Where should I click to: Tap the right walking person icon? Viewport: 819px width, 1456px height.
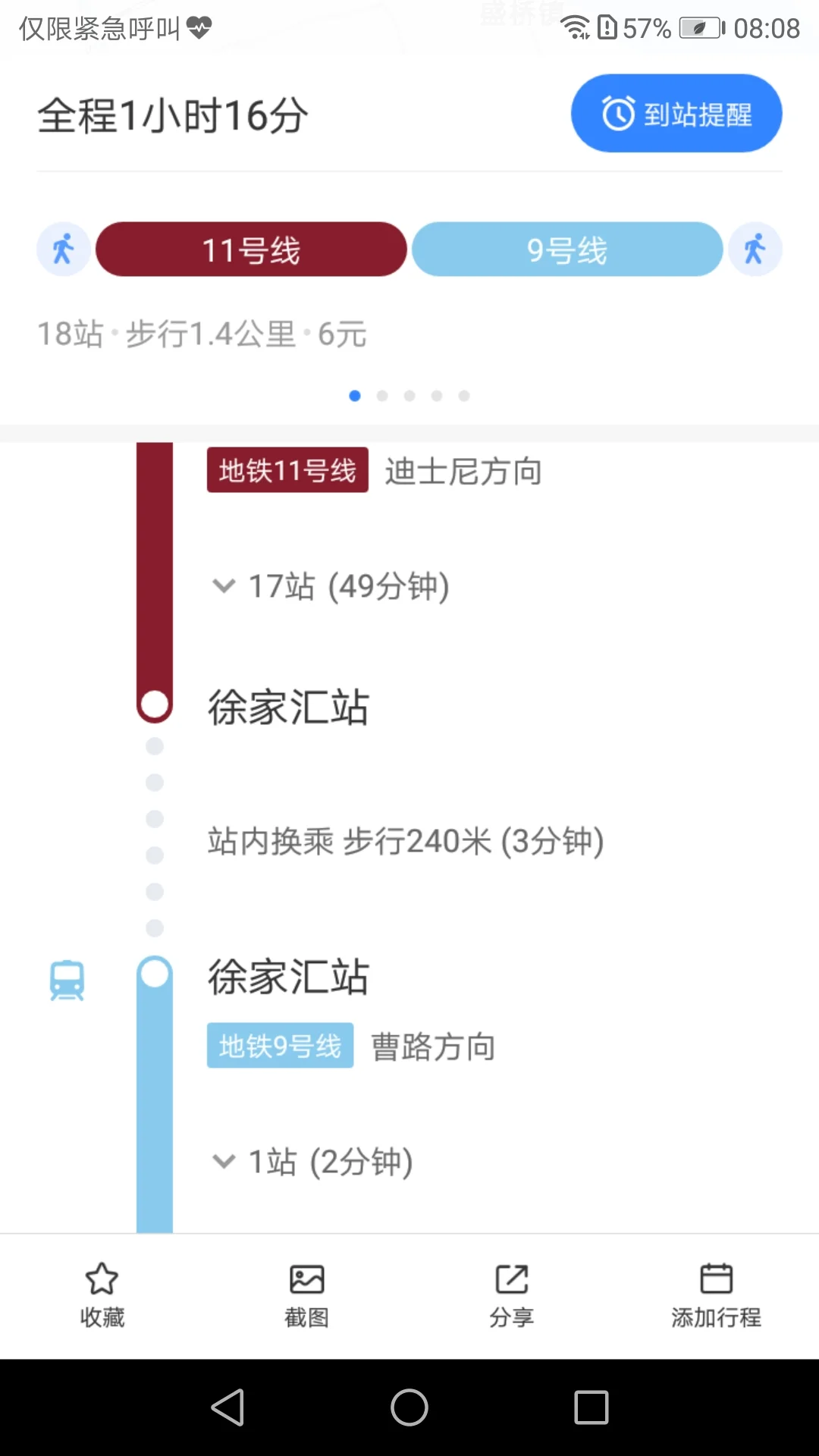[755, 248]
